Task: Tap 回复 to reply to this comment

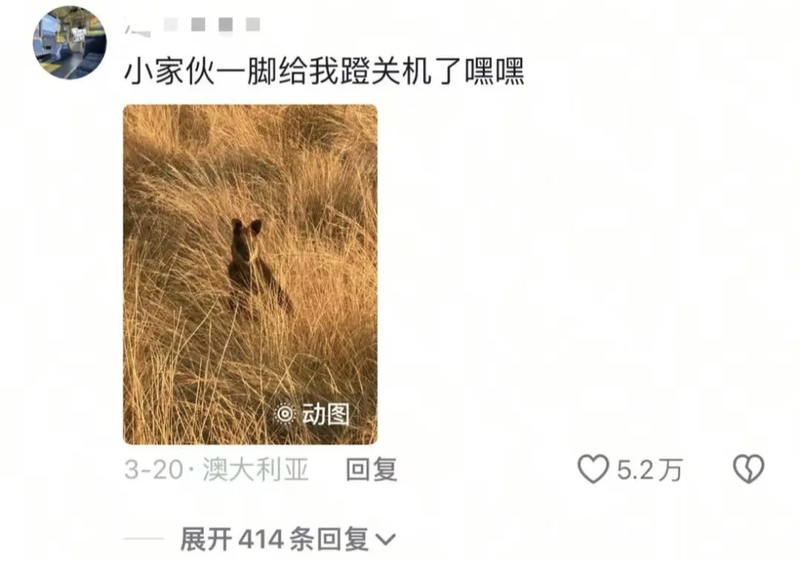Action: click(x=372, y=469)
